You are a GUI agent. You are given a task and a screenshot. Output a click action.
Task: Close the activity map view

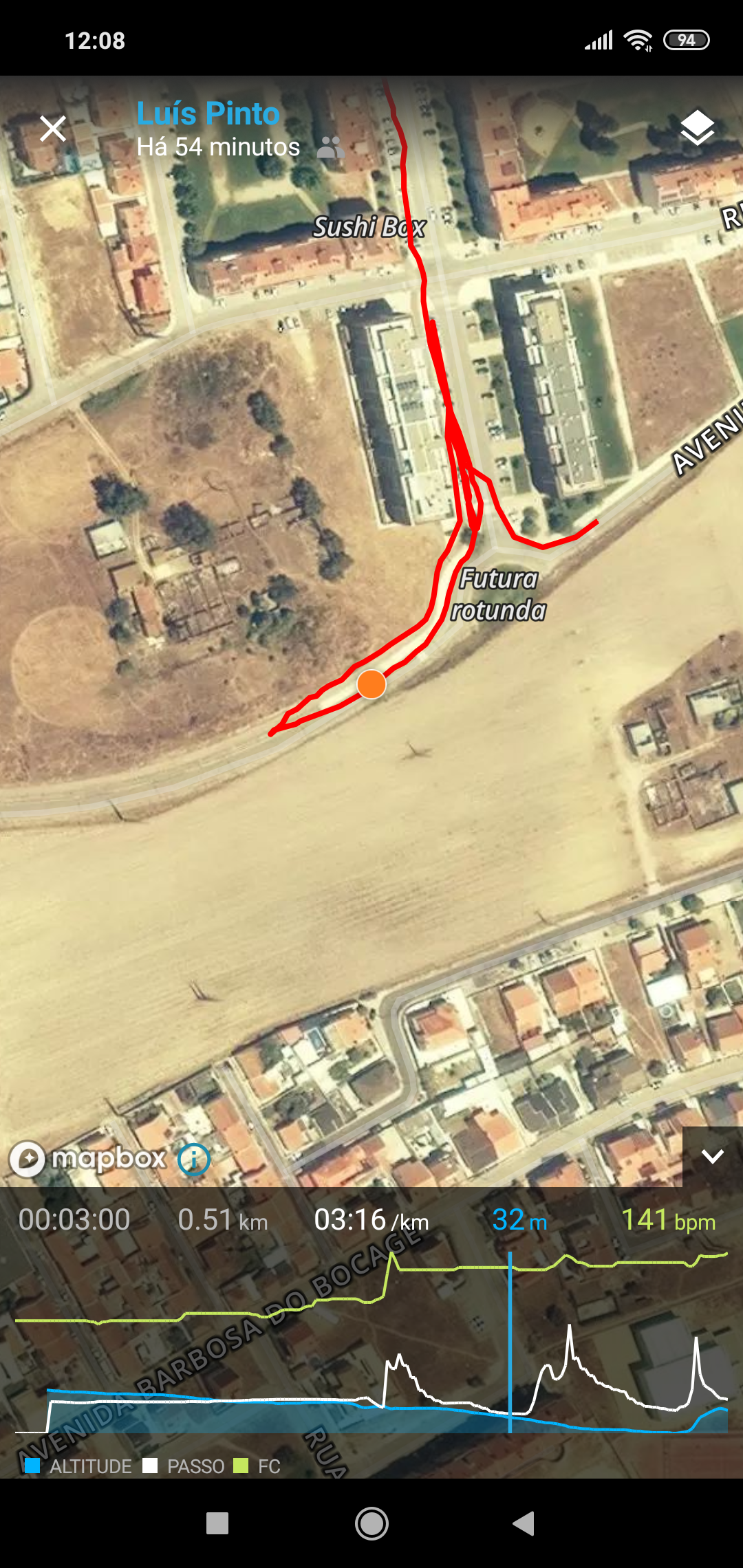pyautogui.click(x=53, y=129)
